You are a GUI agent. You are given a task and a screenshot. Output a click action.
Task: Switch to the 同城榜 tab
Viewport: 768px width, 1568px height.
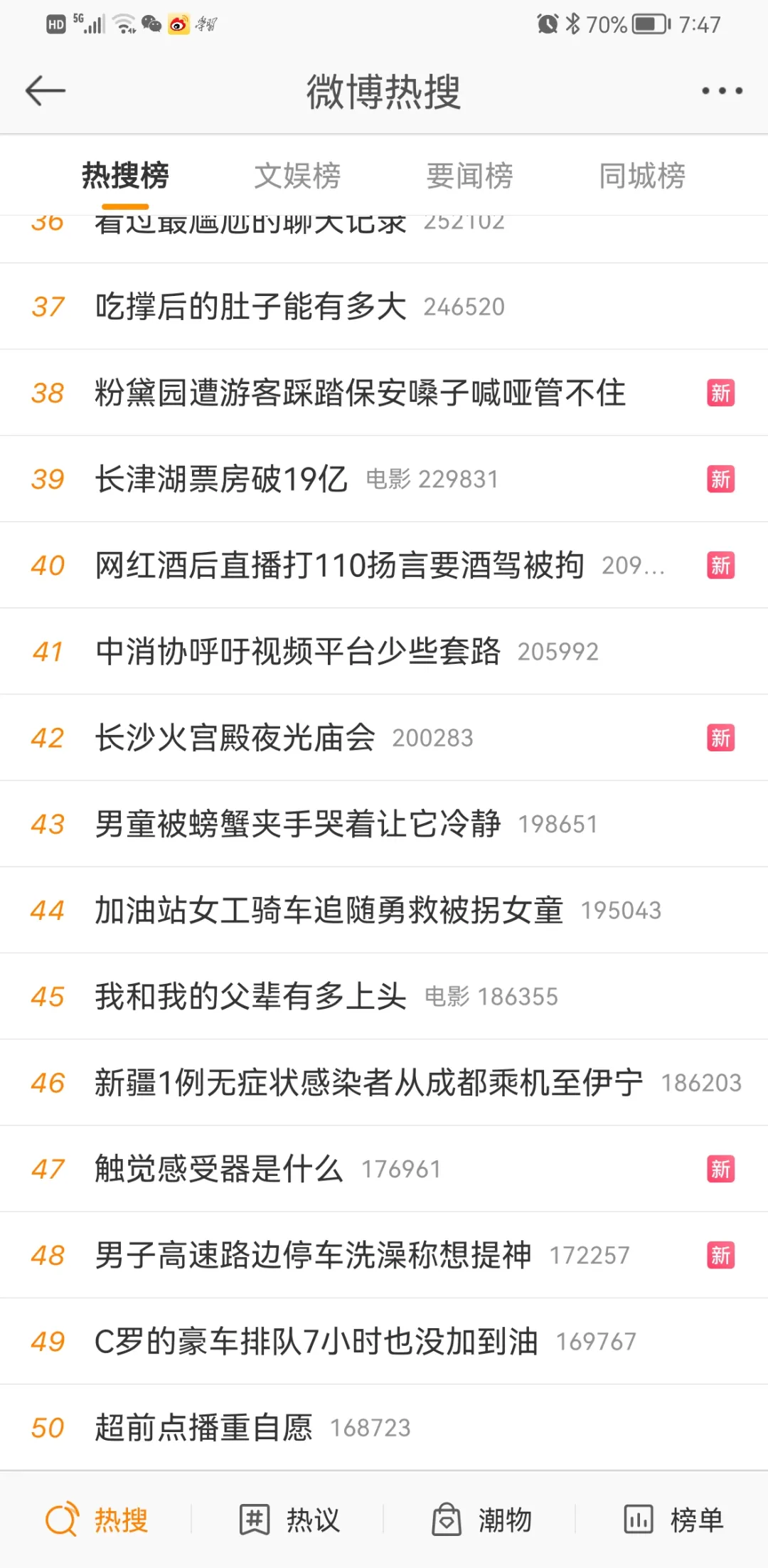tap(641, 176)
